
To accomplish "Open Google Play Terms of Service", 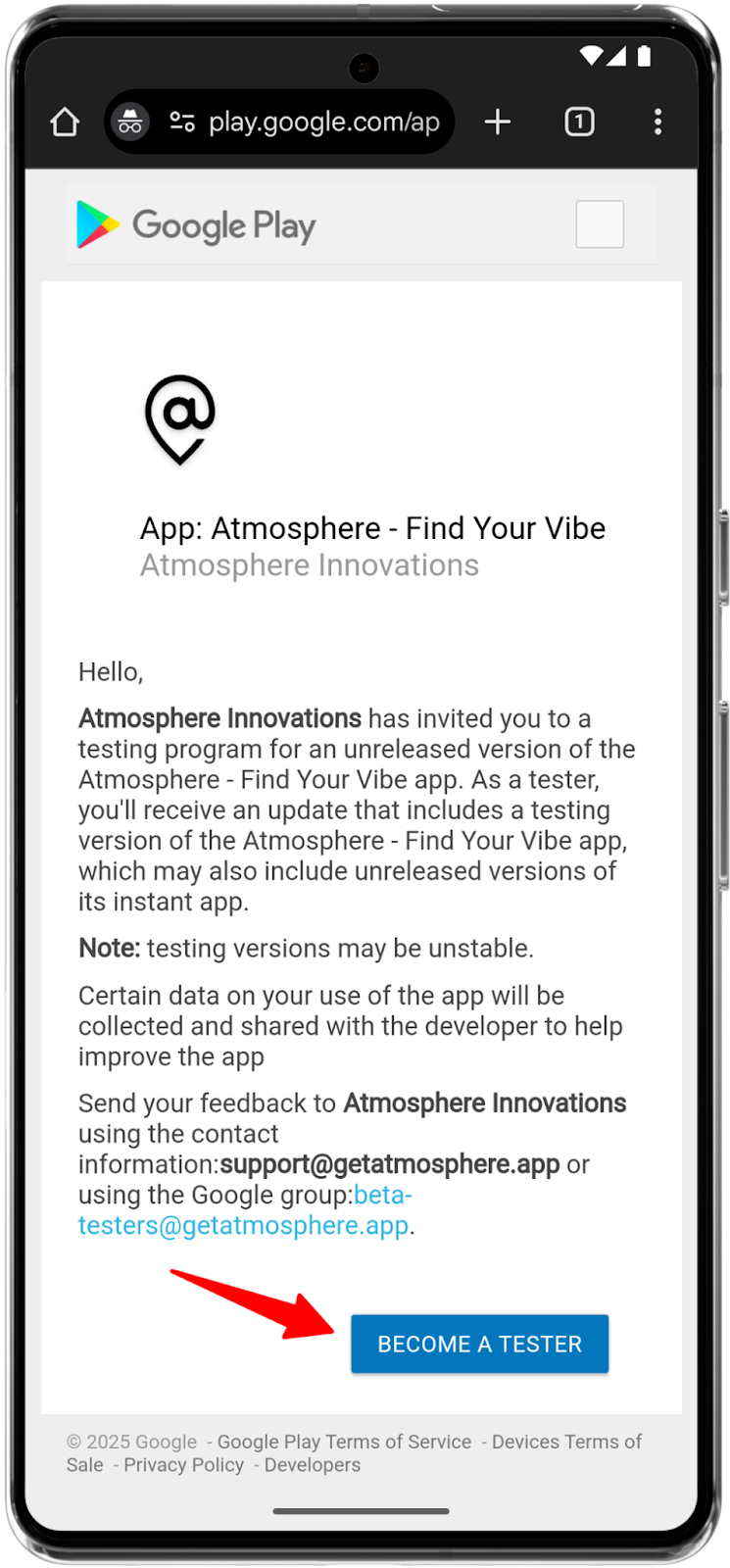I will tap(344, 1442).
